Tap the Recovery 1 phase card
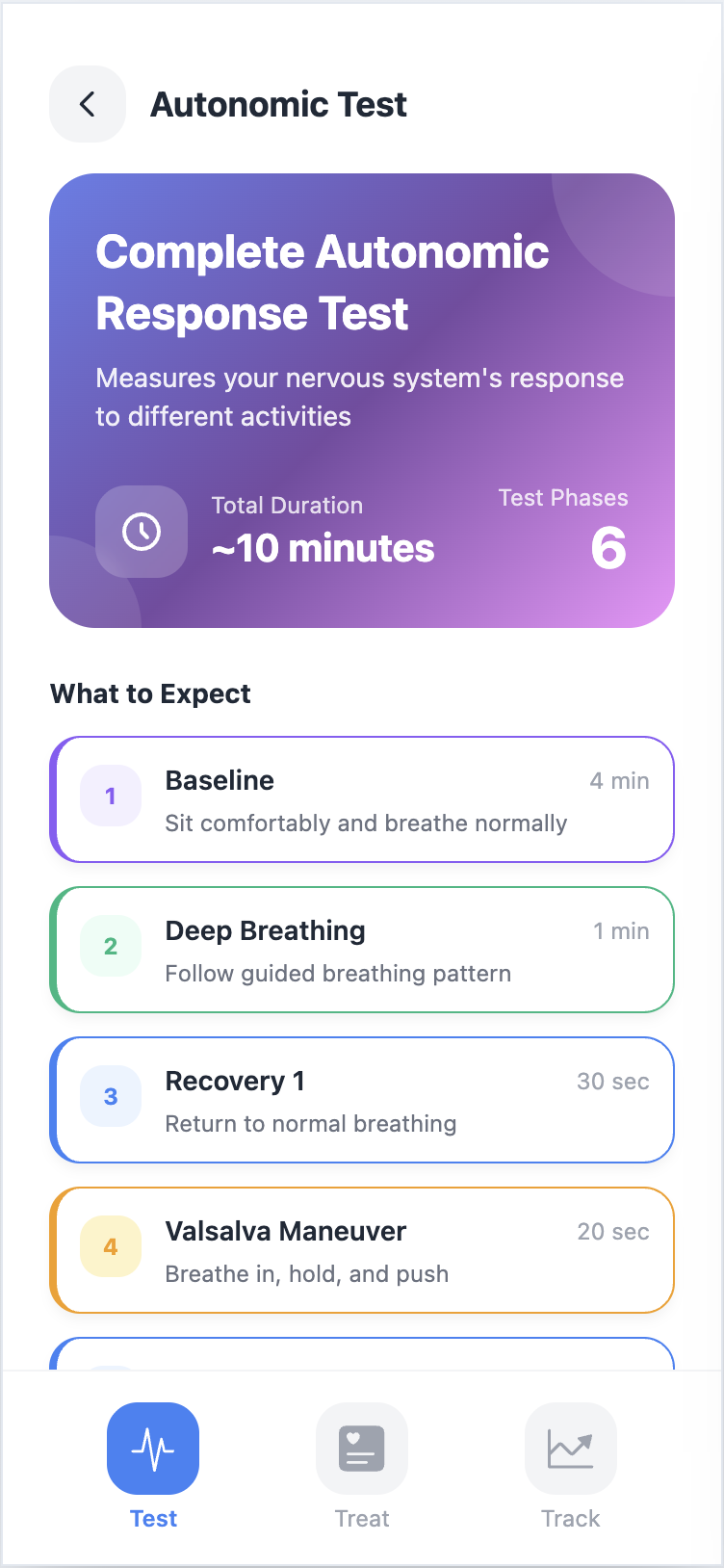The width and height of the screenshot is (724, 1568). pyautogui.click(x=362, y=1100)
